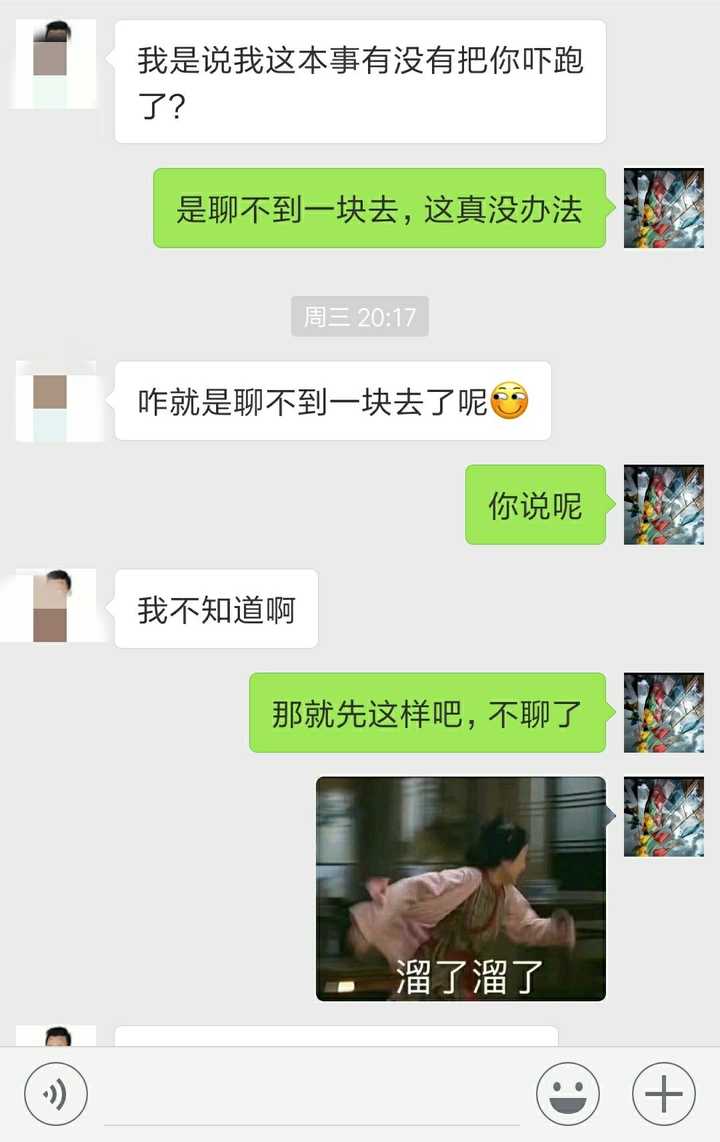Open the contact's avatar beside 我不知道啊

click(57, 607)
